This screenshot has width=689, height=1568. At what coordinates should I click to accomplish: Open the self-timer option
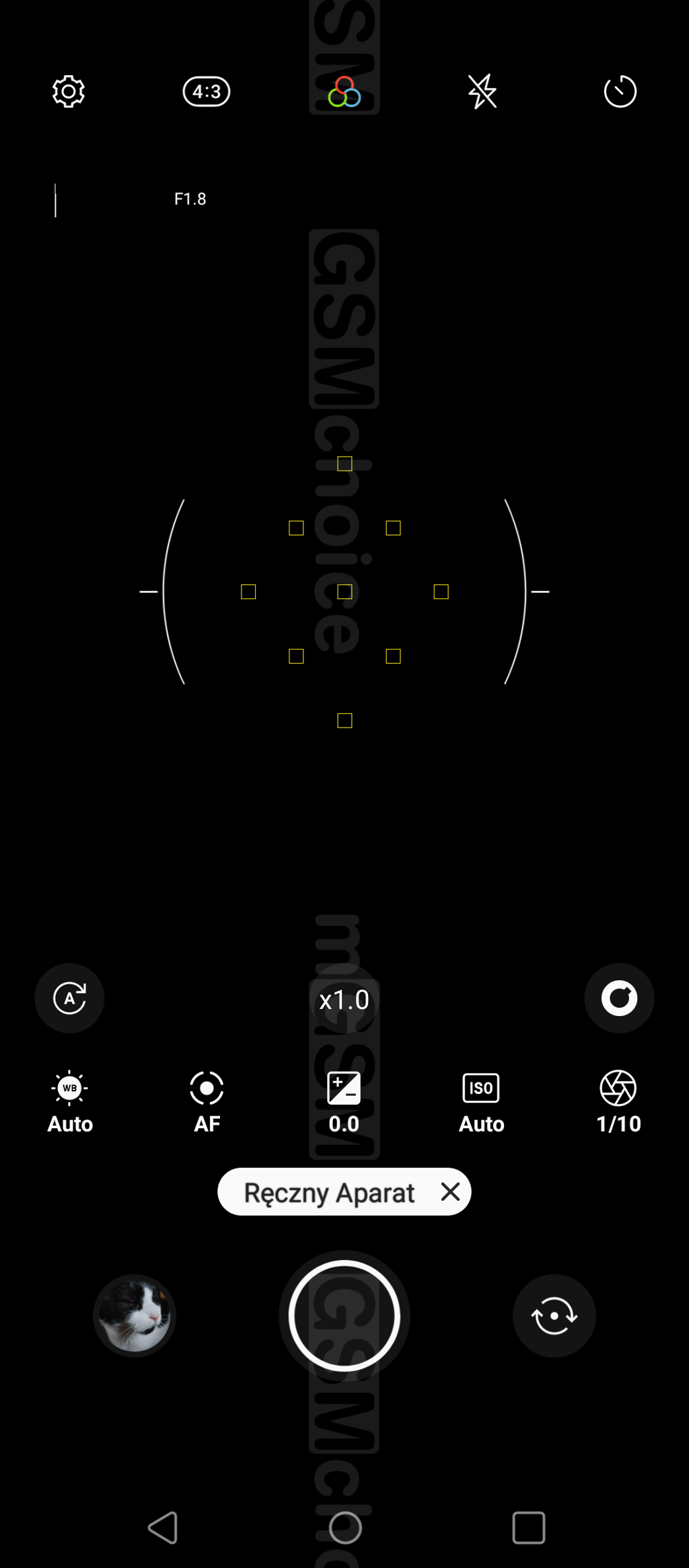click(x=620, y=91)
